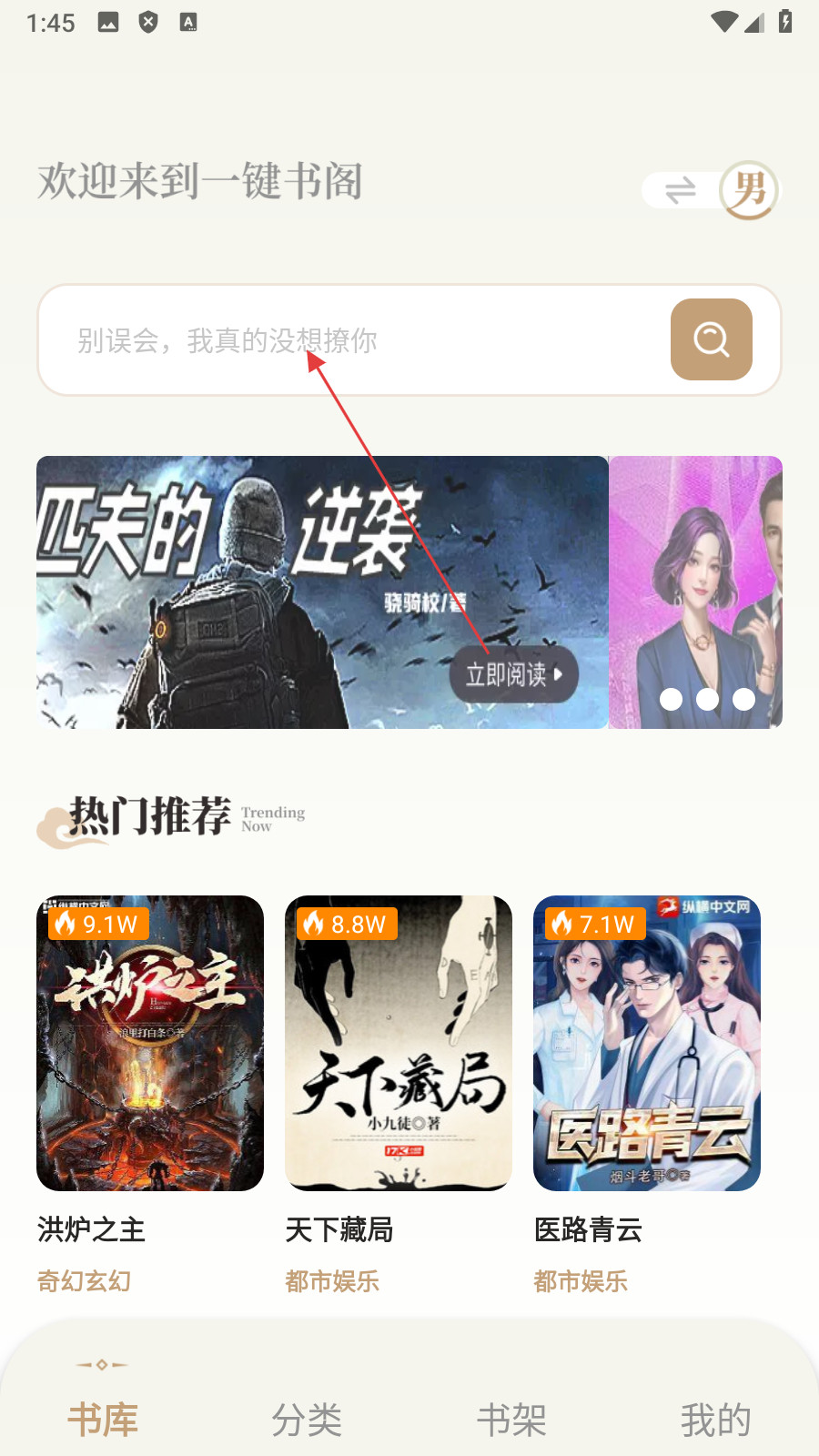Open the book 医路青云
Viewport: 819px width, 1456px height.
(647, 1043)
